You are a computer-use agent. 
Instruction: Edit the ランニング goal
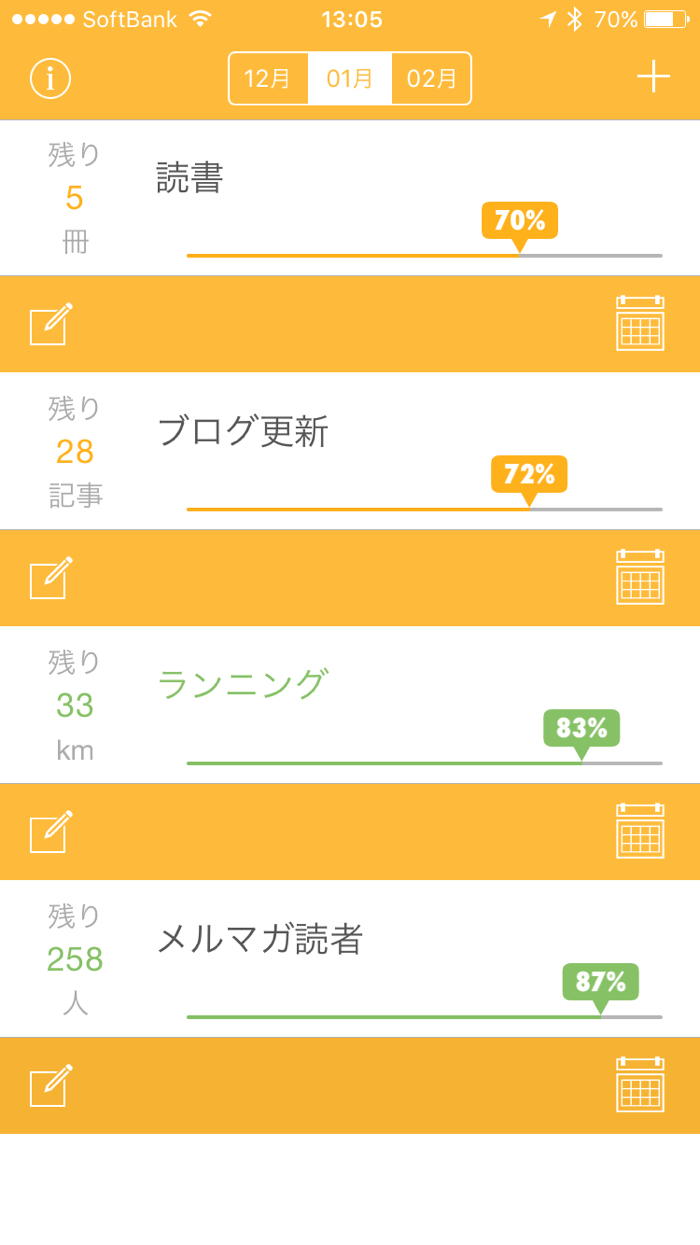pyautogui.click(x=51, y=832)
